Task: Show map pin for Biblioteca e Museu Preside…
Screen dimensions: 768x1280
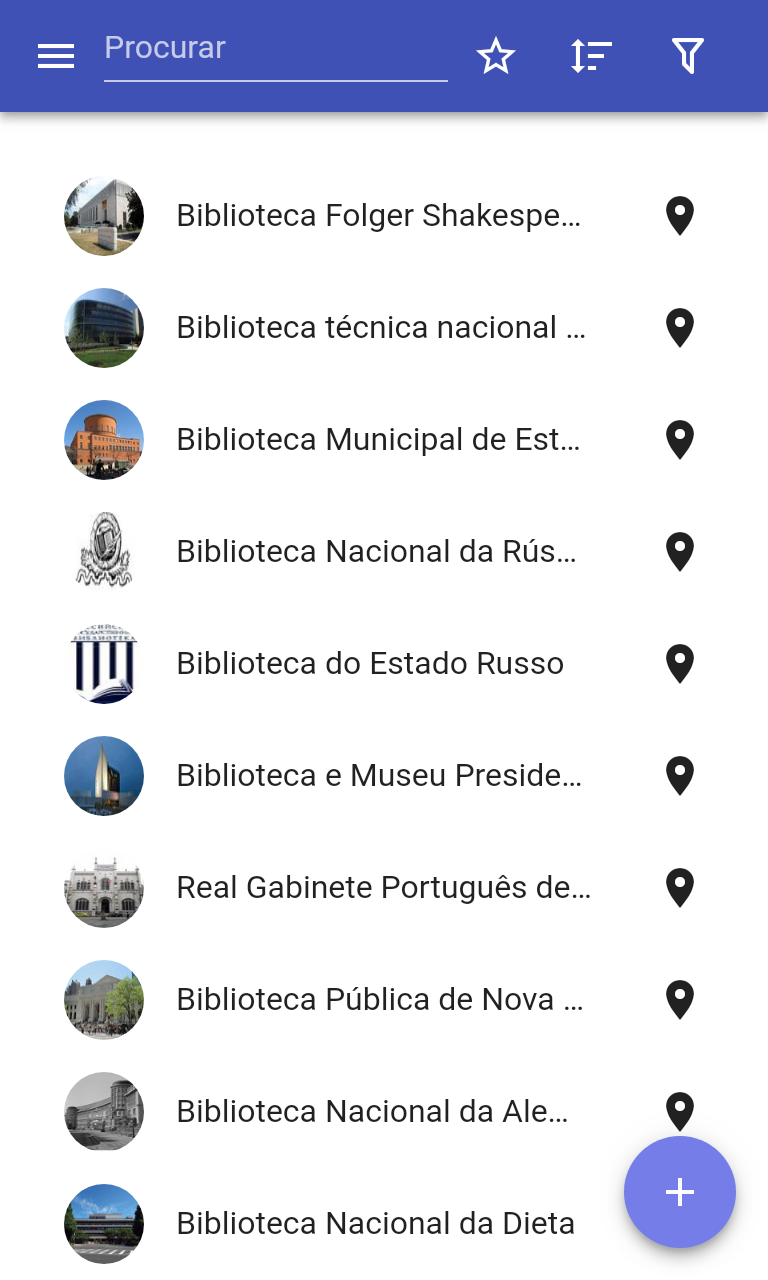Action: pyautogui.click(x=680, y=776)
